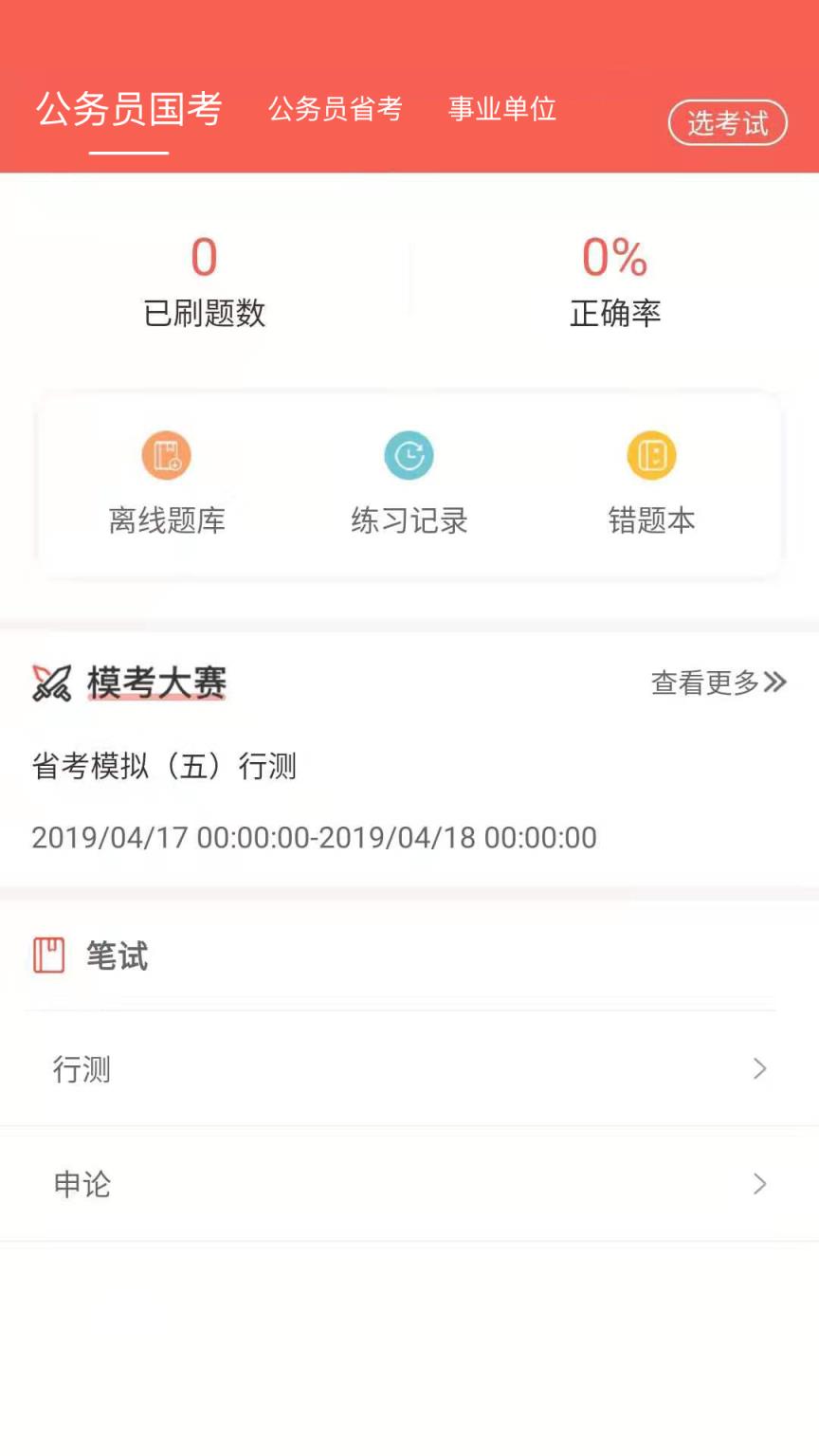The height and width of the screenshot is (1456, 819).
Task: Open the 选考试 exam selector
Action: [728, 123]
